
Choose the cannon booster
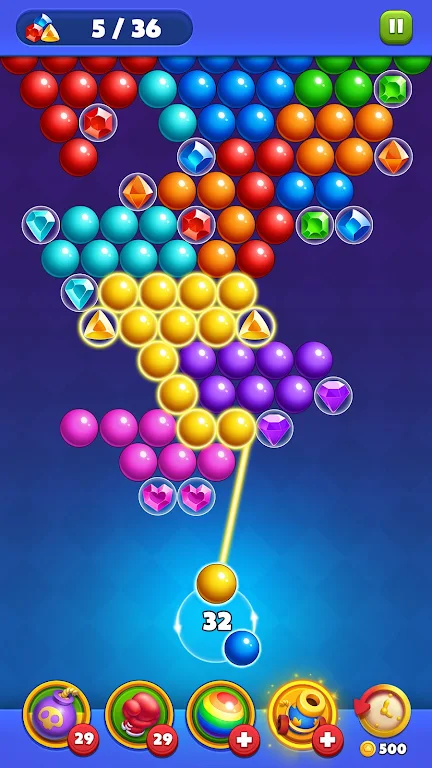point(303,713)
